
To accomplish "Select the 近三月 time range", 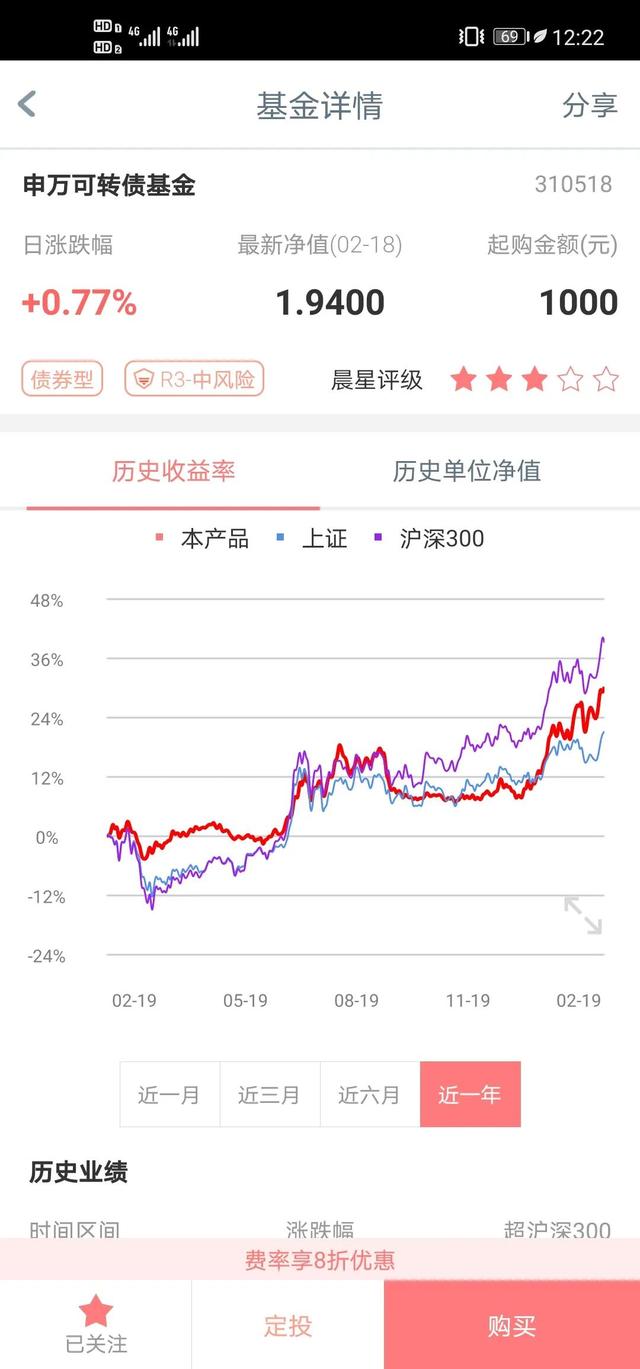I will click(270, 1095).
